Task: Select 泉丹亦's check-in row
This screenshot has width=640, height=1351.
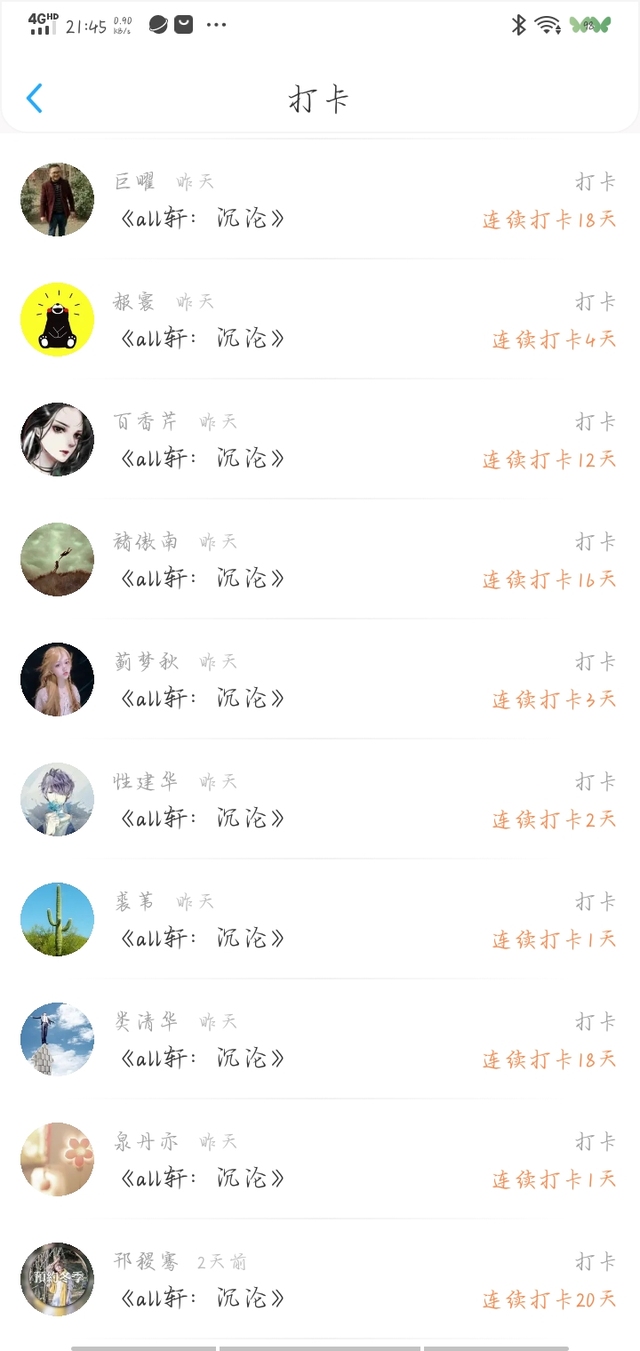Action: point(320,1160)
